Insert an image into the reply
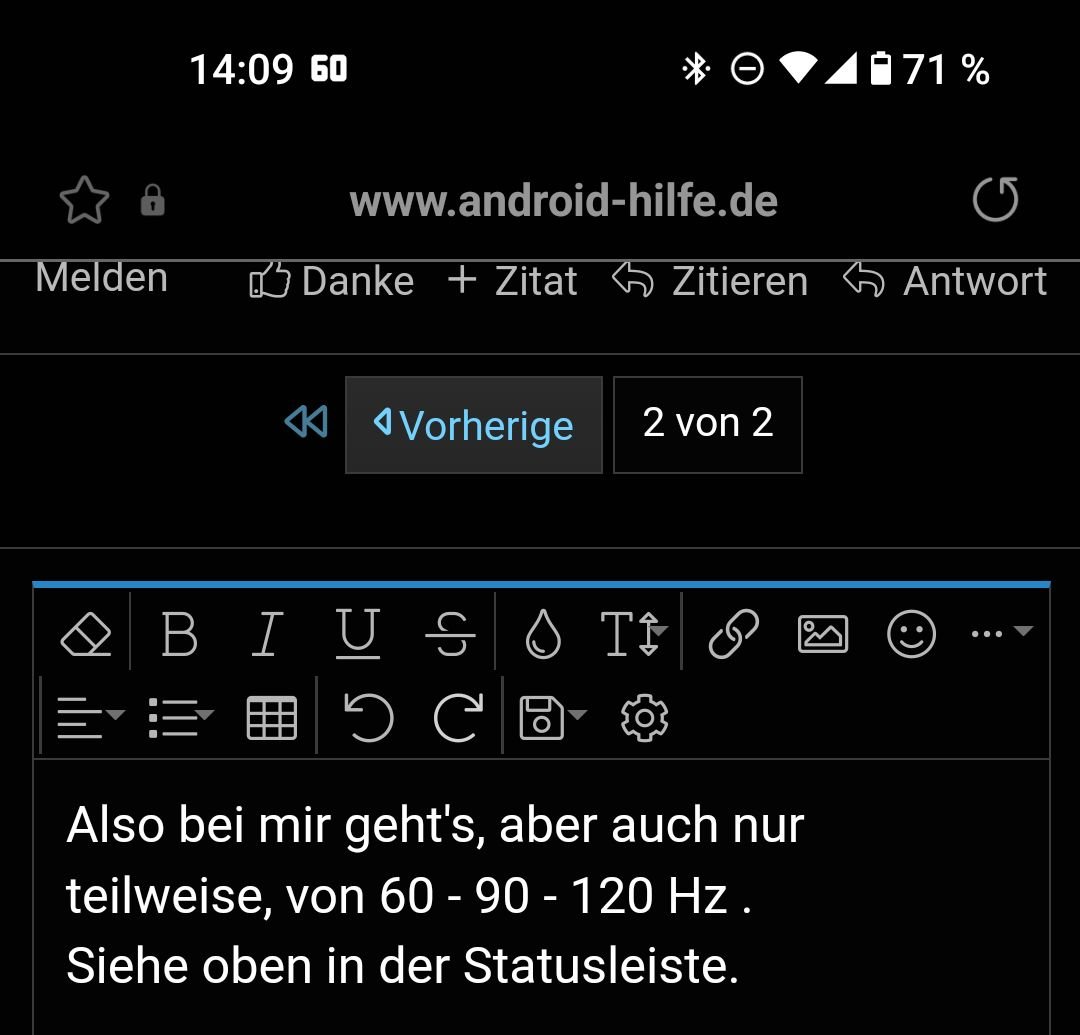 pyautogui.click(x=822, y=633)
